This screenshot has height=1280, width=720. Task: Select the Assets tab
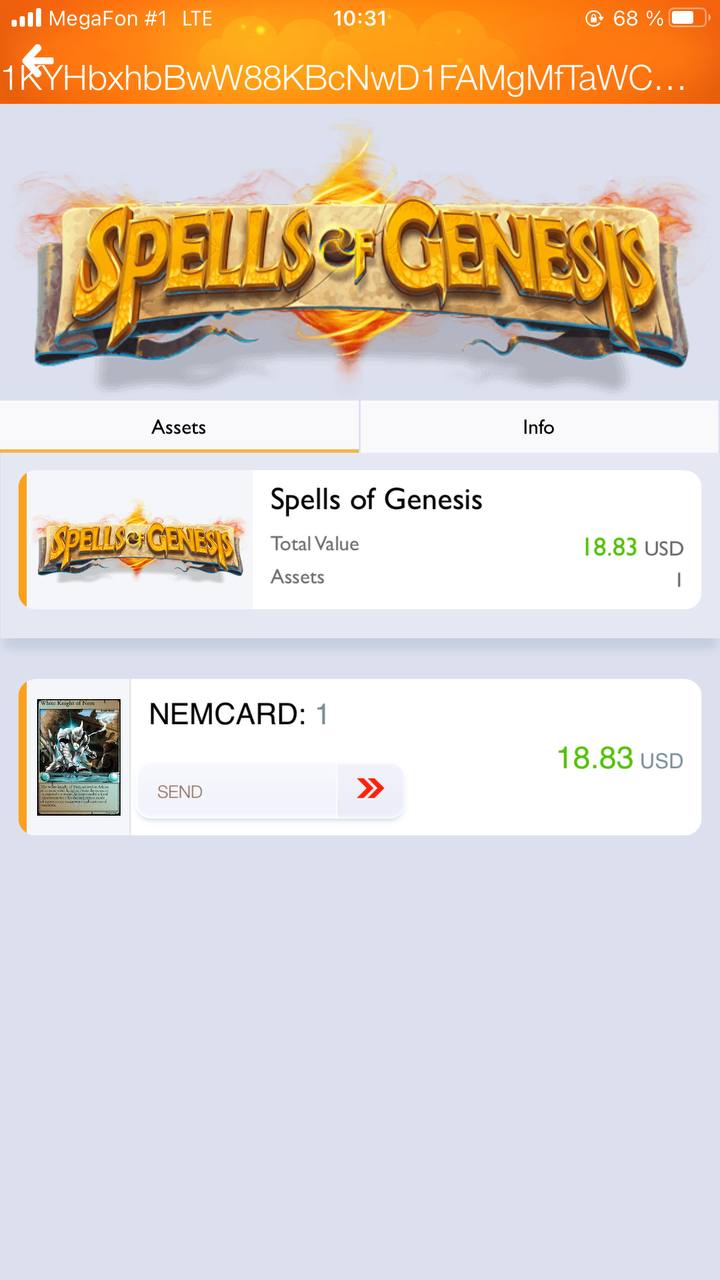click(x=179, y=427)
